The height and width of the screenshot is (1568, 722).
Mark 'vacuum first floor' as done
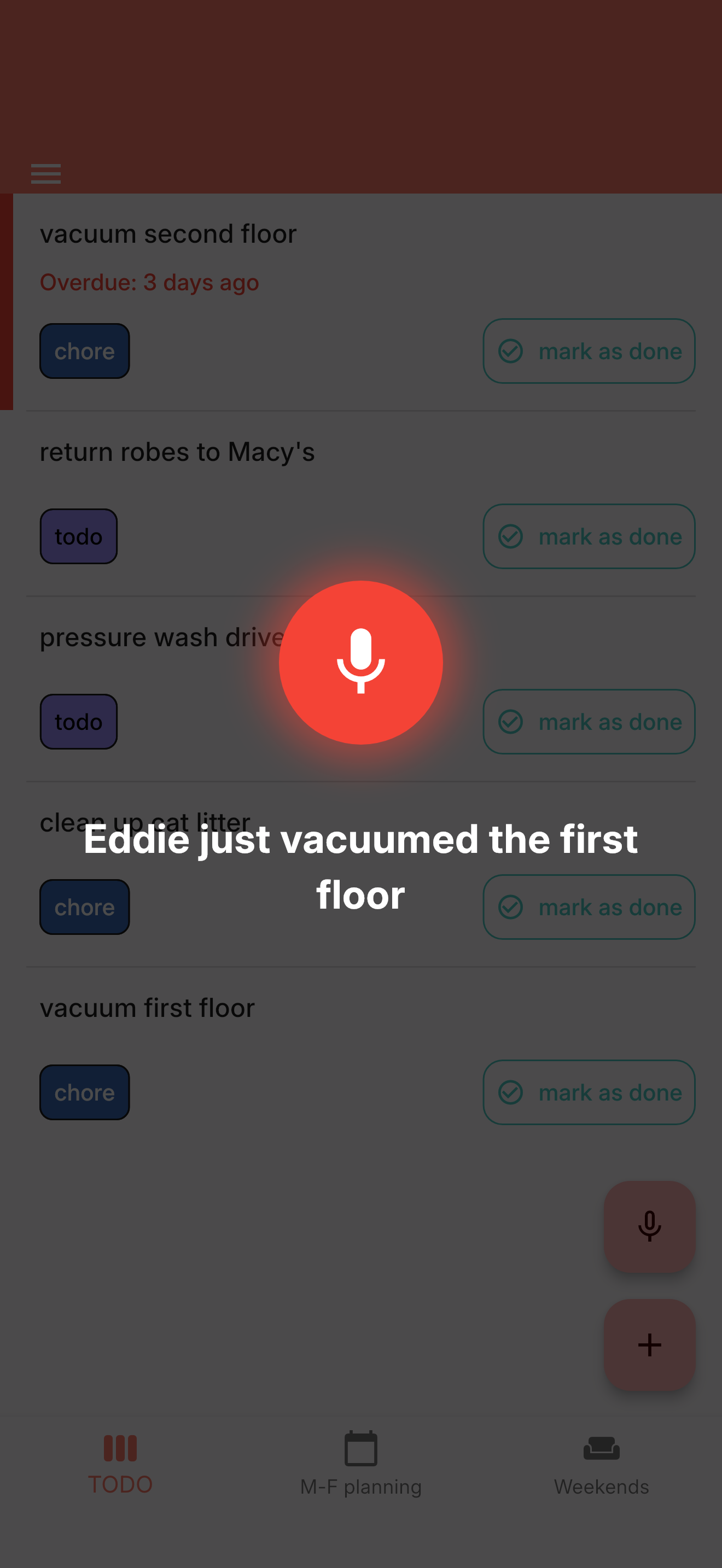click(589, 1092)
